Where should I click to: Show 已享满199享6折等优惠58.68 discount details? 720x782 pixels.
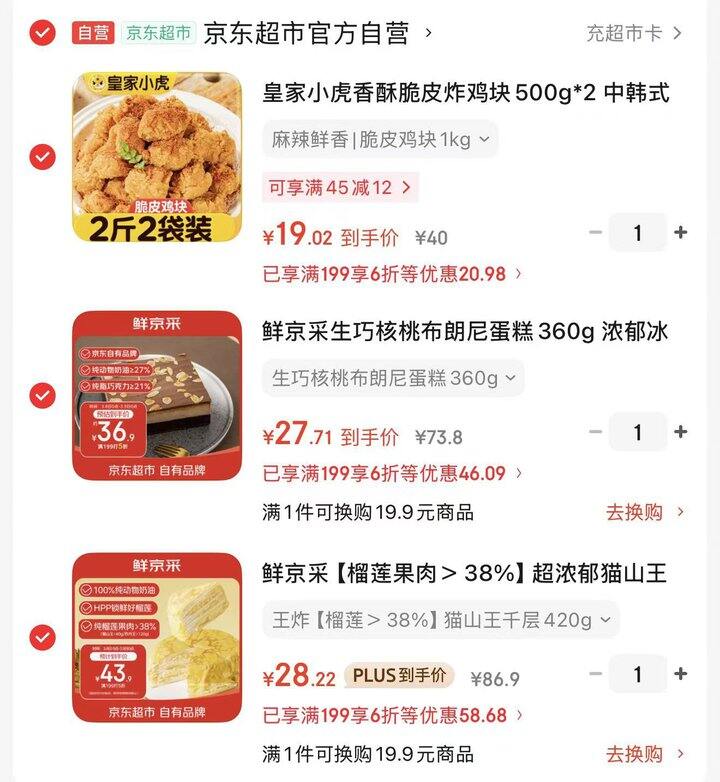pos(392,715)
